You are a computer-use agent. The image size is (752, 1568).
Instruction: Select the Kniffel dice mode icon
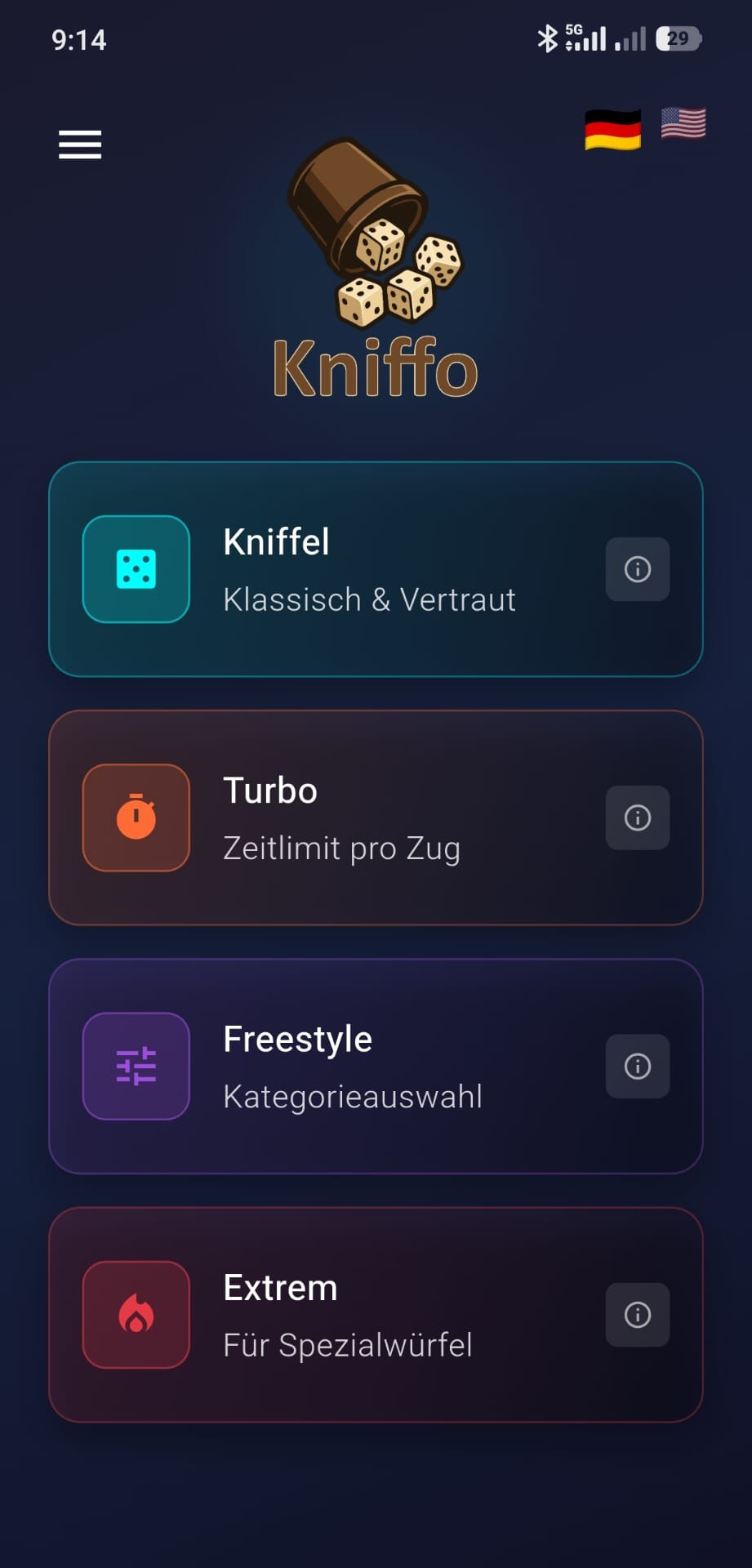(136, 569)
